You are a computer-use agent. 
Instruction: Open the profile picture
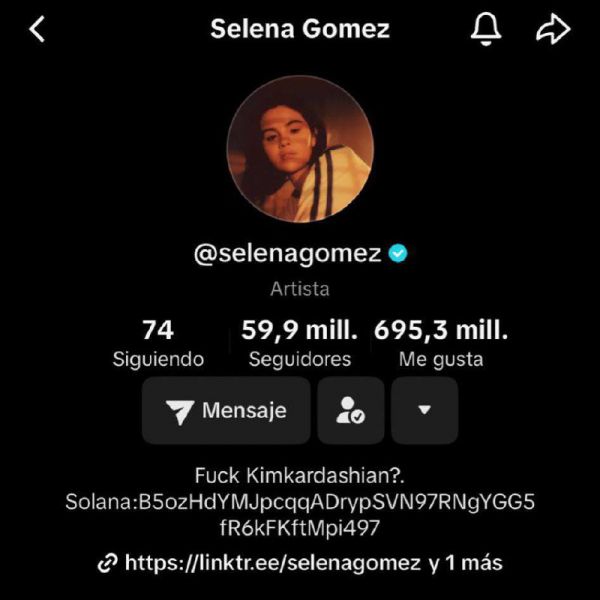pos(300,149)
